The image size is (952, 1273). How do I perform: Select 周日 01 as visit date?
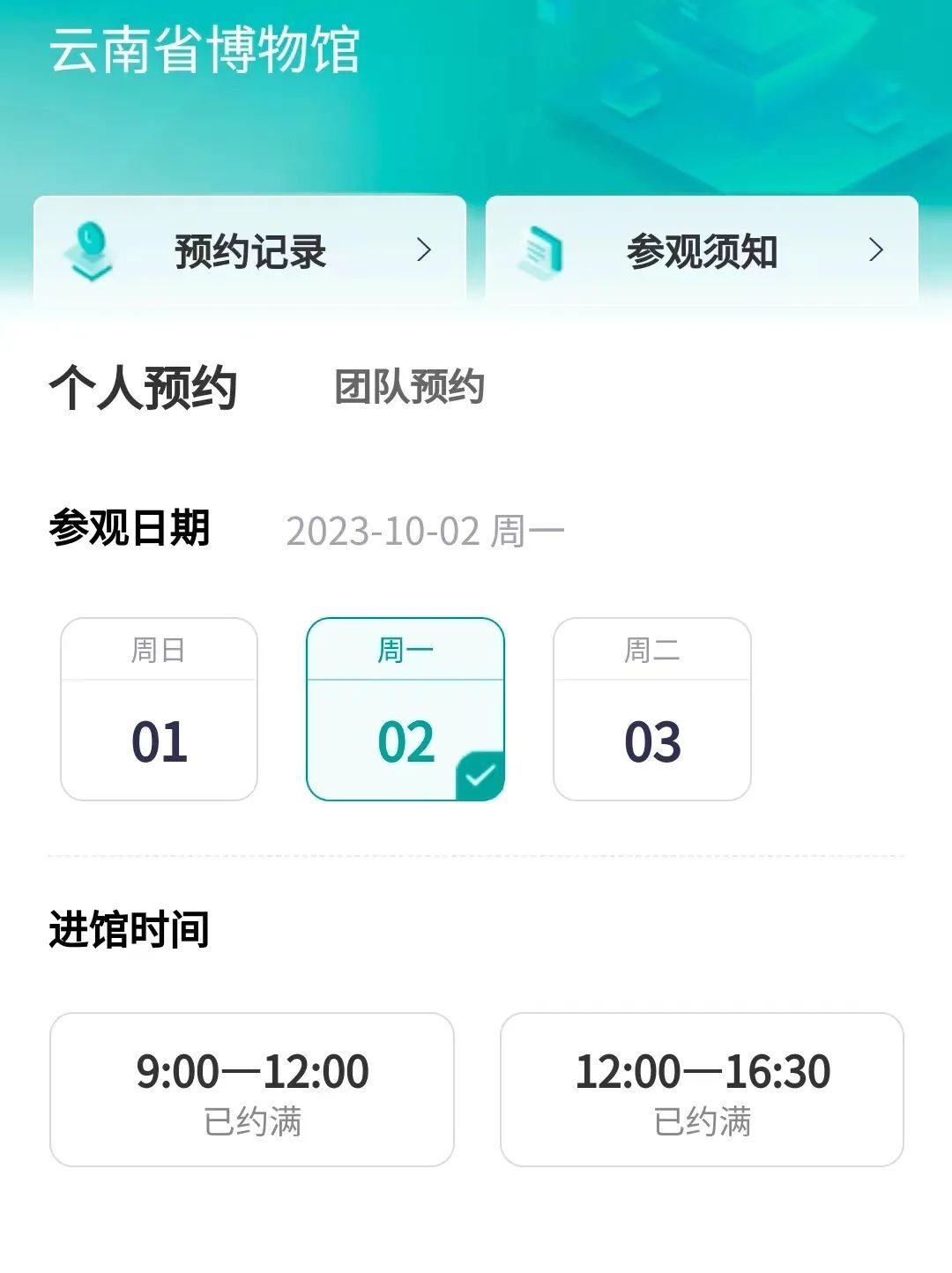159,710
